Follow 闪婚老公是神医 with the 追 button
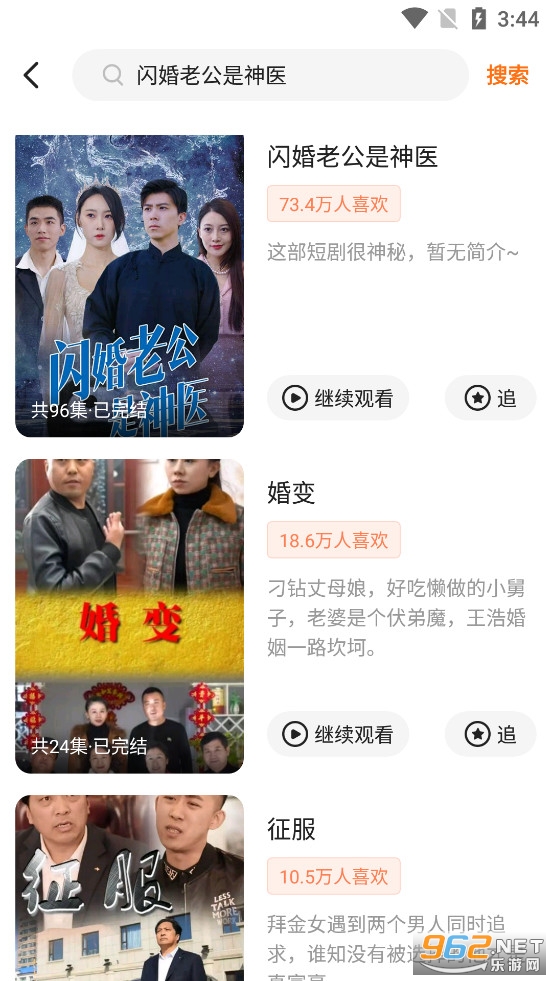The width and height of the screenshot is (552, 981). pyautogui.click(x=491, y=398)
